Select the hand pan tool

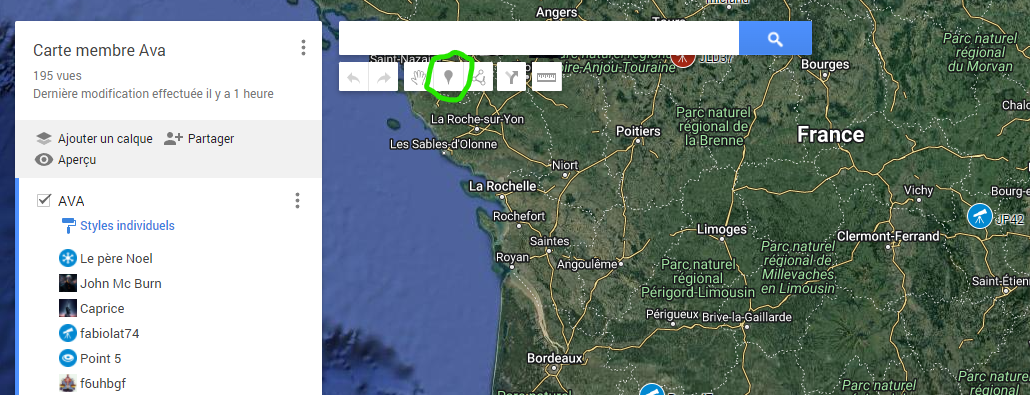click(x=418, y=78)
